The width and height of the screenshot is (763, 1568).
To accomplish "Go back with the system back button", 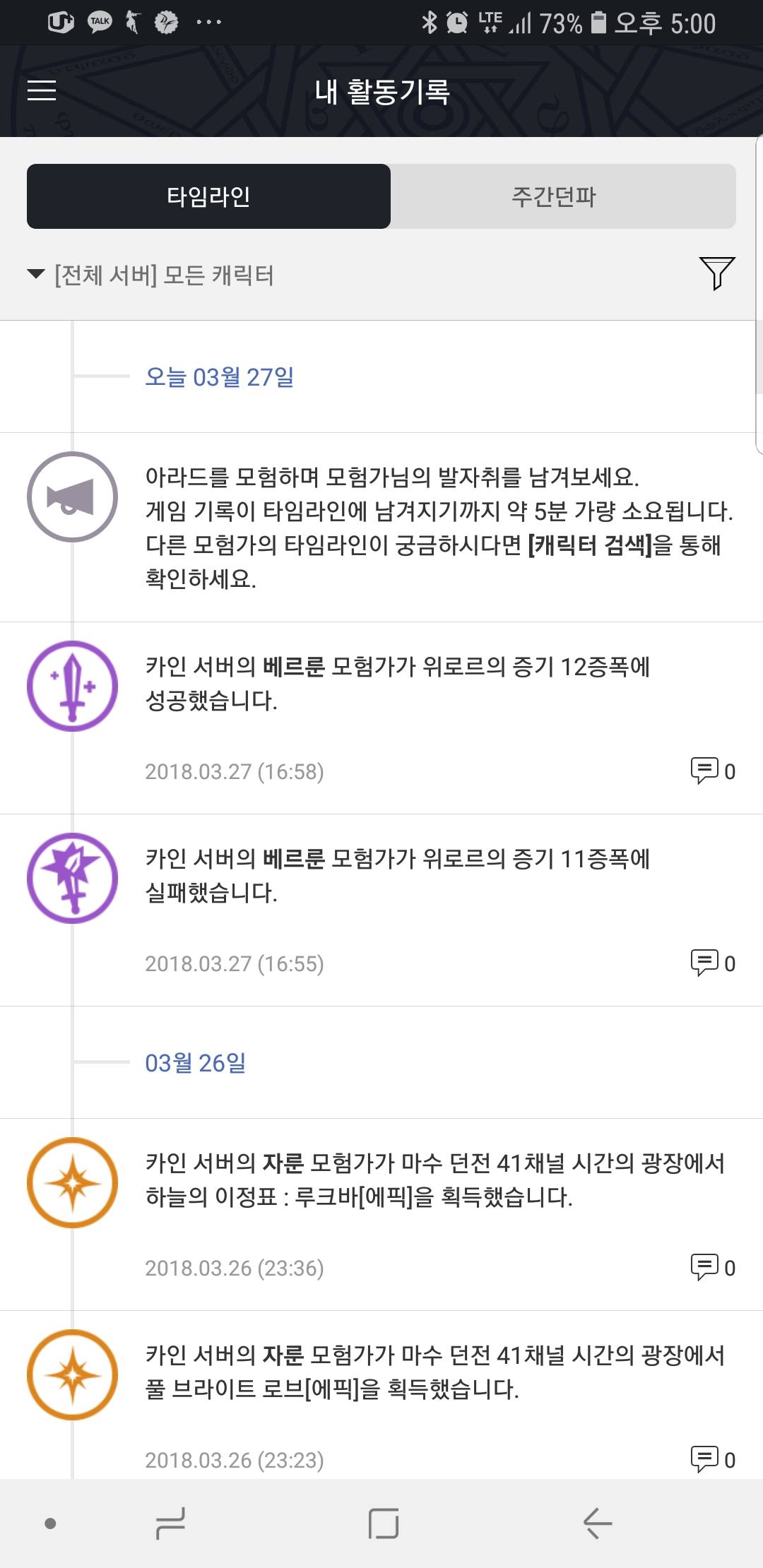I will [598, 1523].
